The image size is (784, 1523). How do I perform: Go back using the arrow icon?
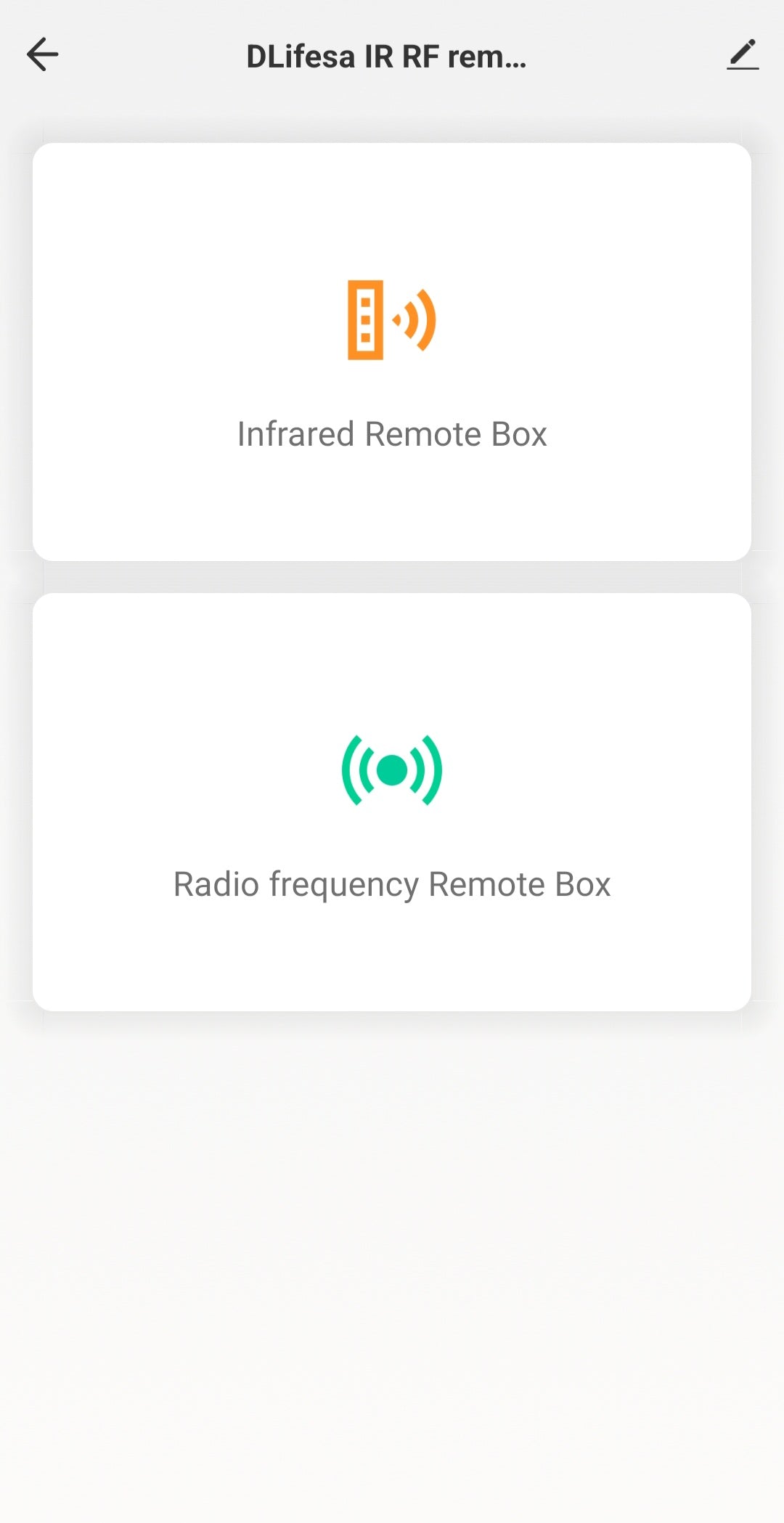coord(42,55)
